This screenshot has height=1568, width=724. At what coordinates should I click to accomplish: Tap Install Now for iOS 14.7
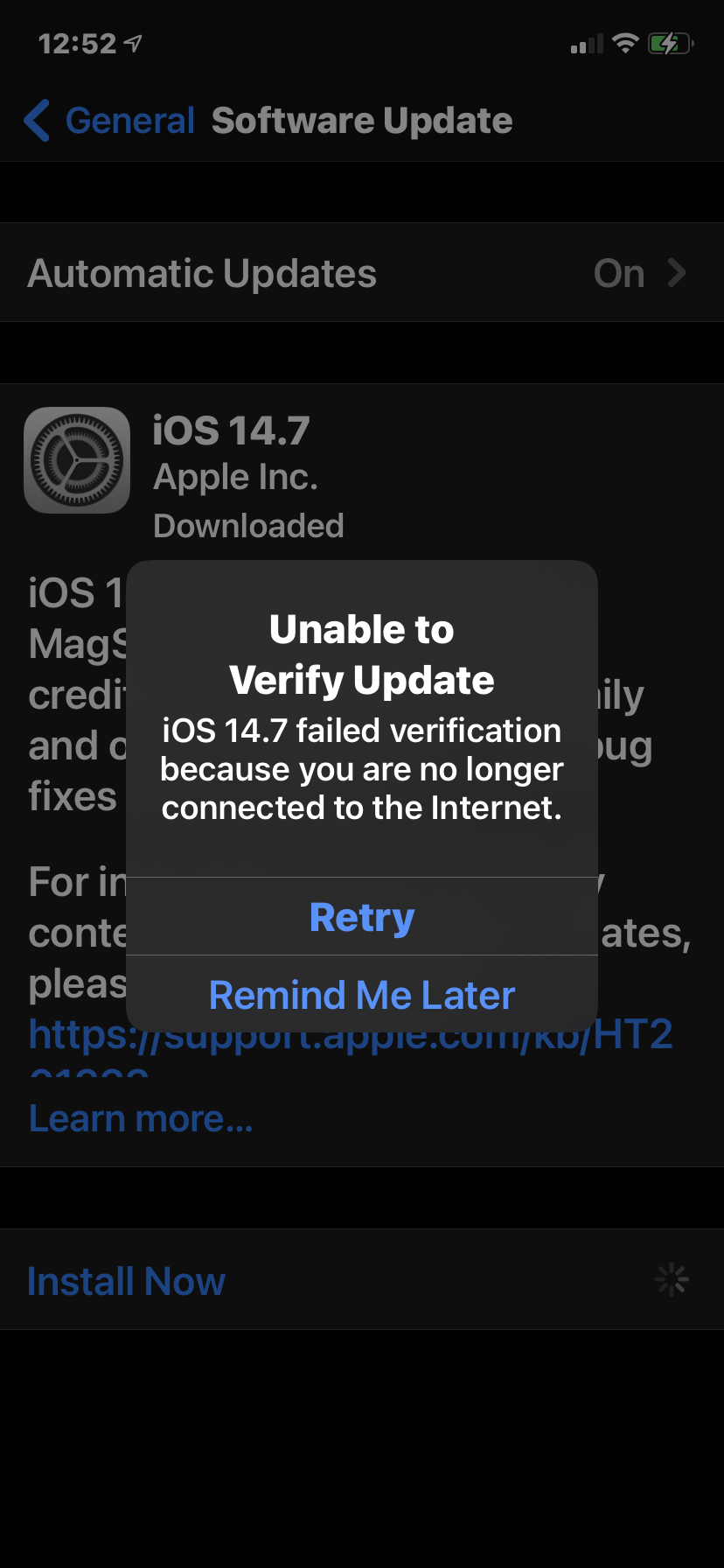(127, 1281)
